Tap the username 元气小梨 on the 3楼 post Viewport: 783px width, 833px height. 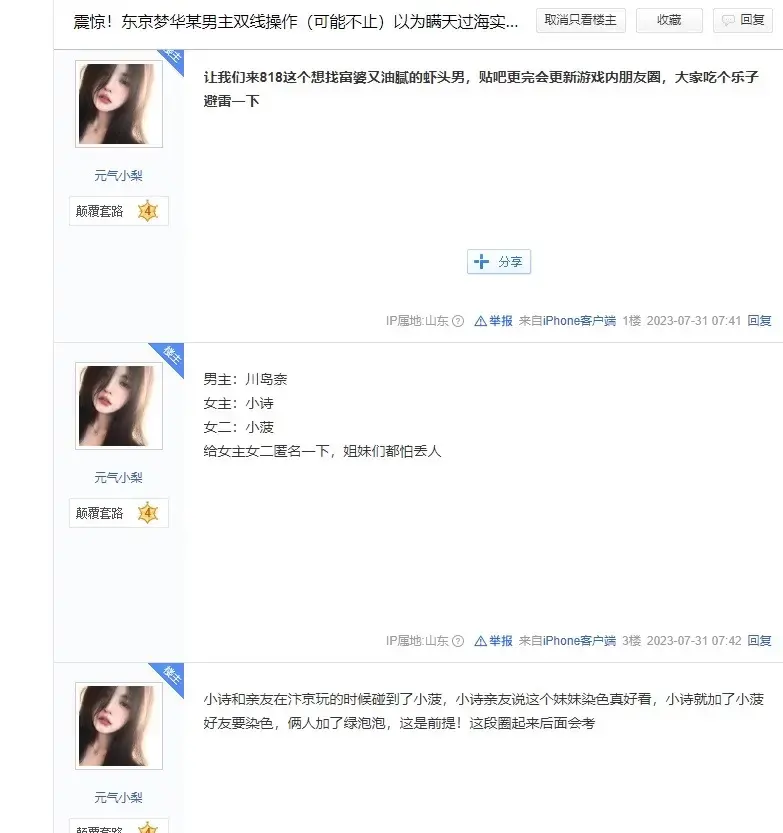point(119,478)
